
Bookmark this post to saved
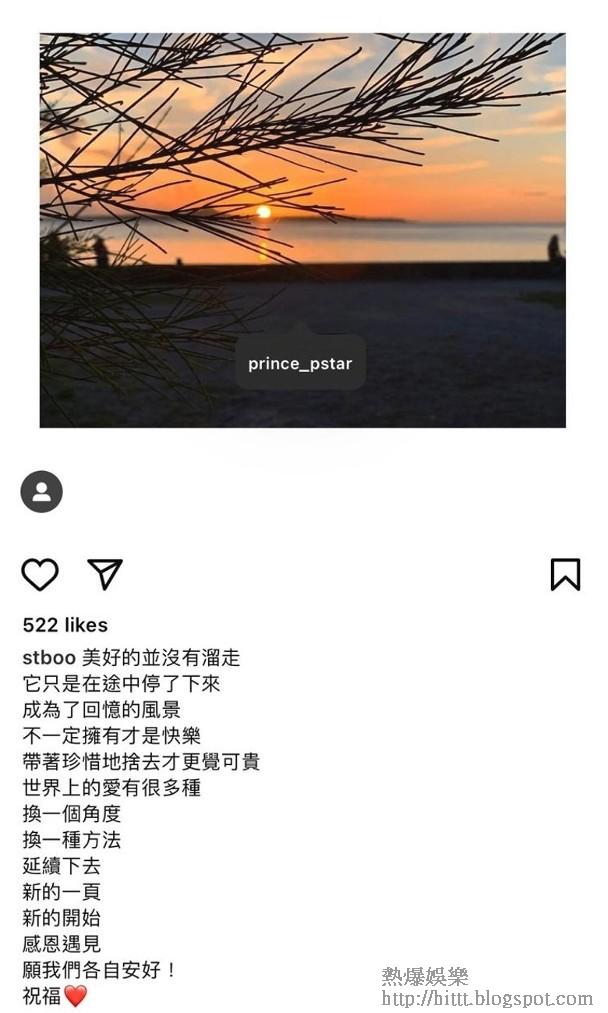[565, 574]
